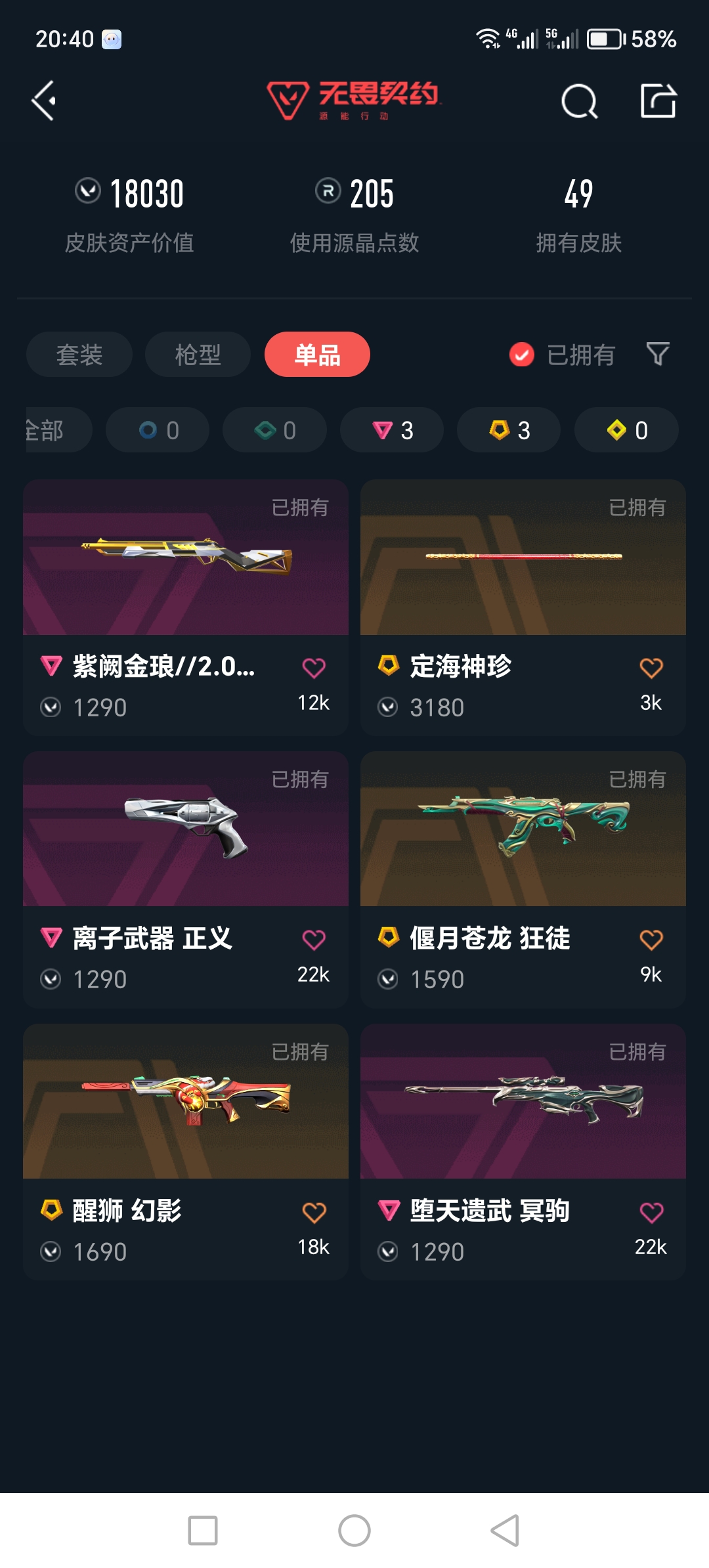Tap the yellow rarity filter showing 0
709x1568 pixels.
click(625, 430)
